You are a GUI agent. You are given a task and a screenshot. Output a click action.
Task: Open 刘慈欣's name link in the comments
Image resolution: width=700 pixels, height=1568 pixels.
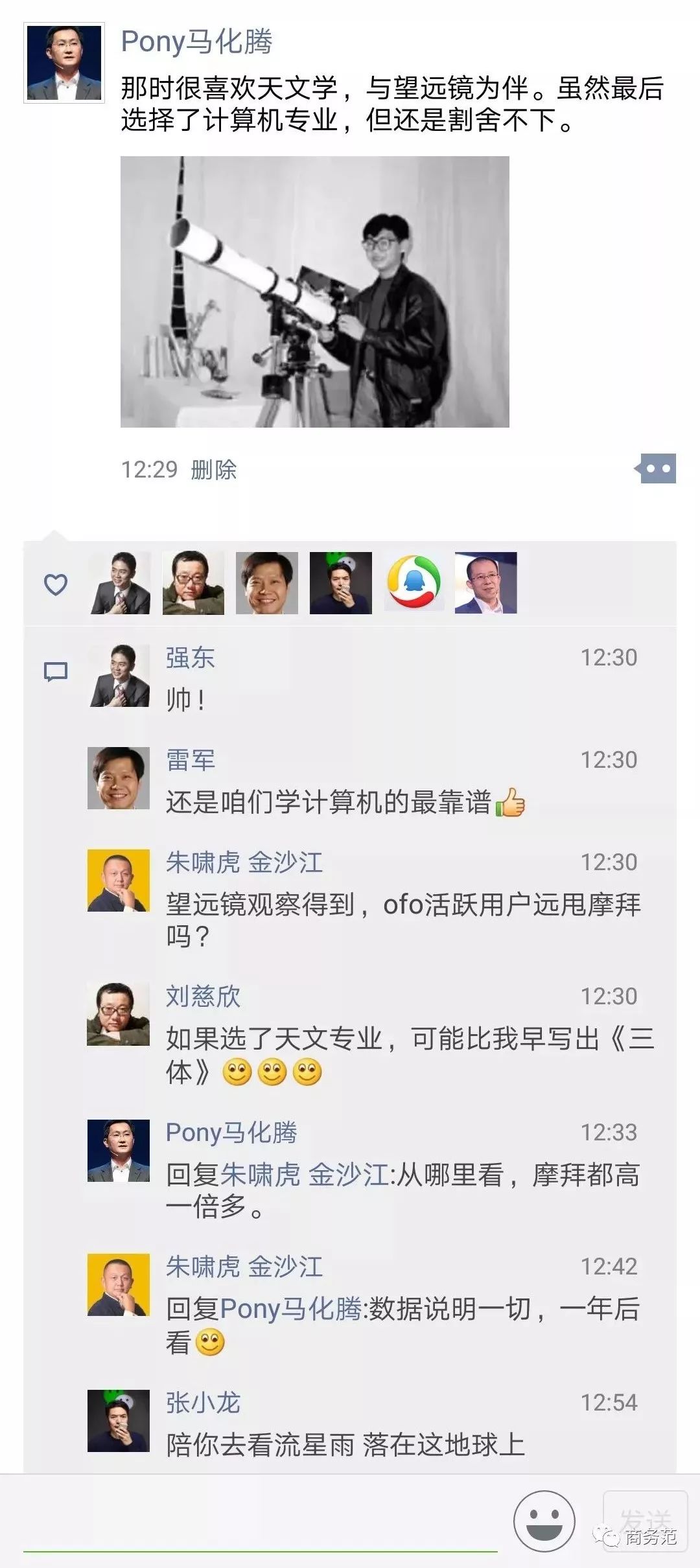tap(203, 996)
